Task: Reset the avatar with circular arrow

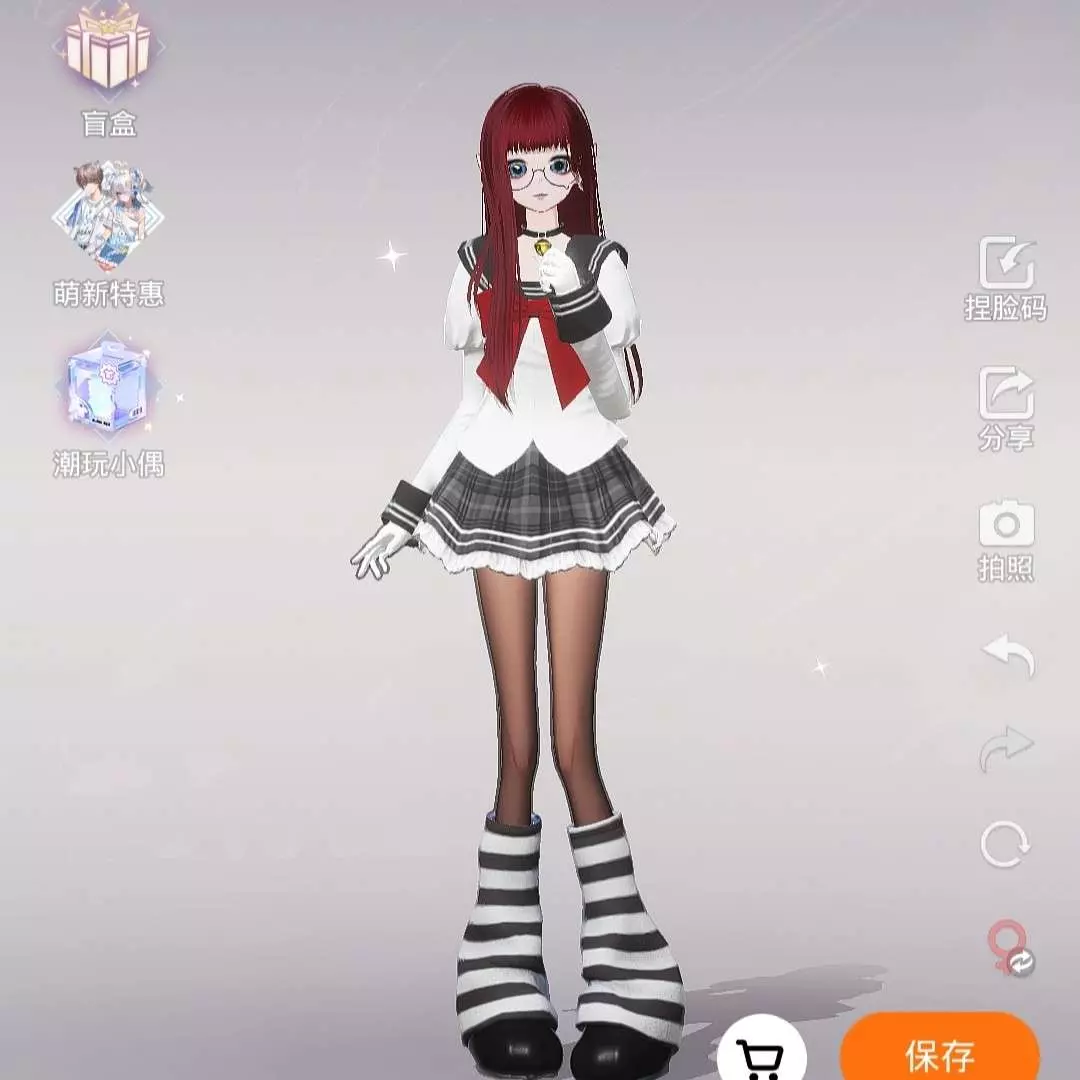Action: [x=1005, y=845]
